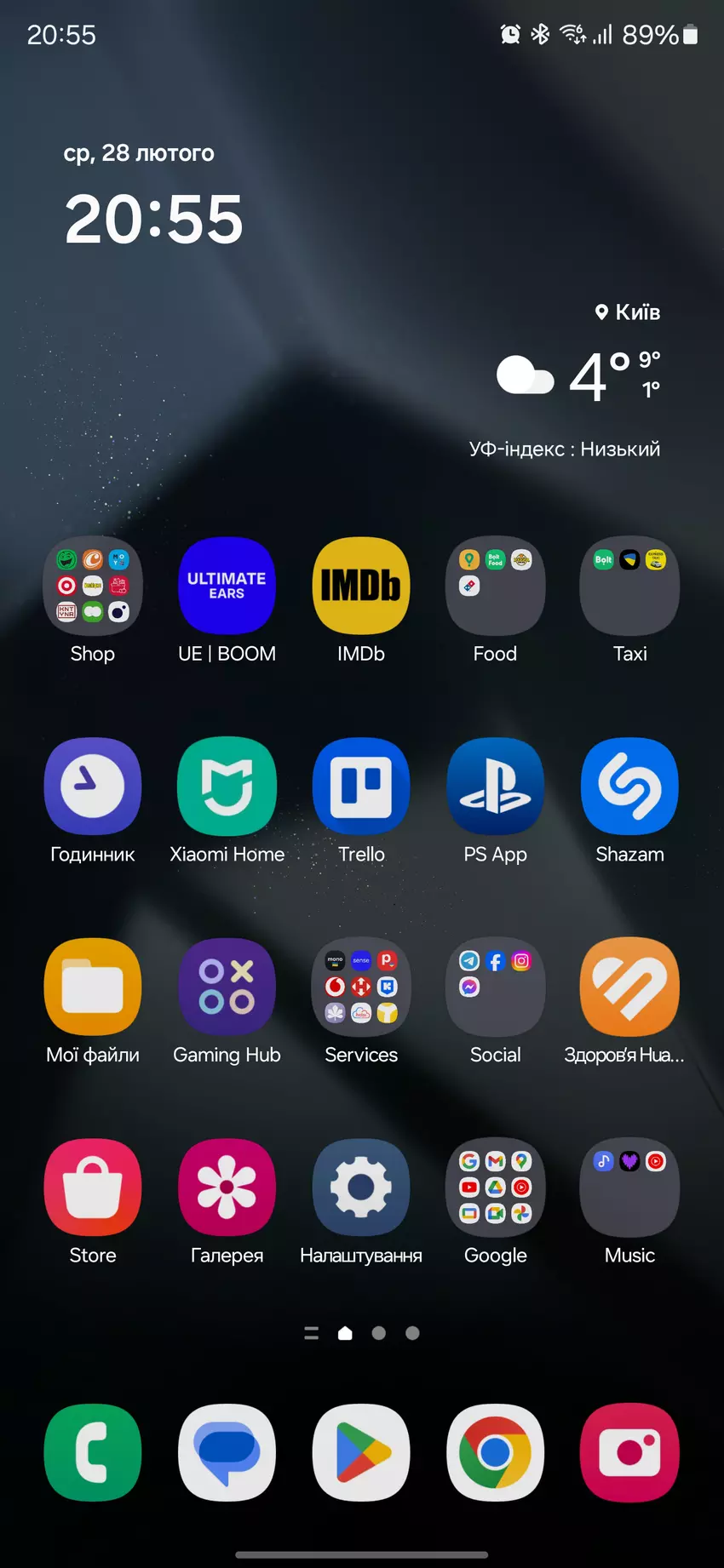The image size is (724, 1568).
Task: Open the PS App
Action: coord(495,786)
